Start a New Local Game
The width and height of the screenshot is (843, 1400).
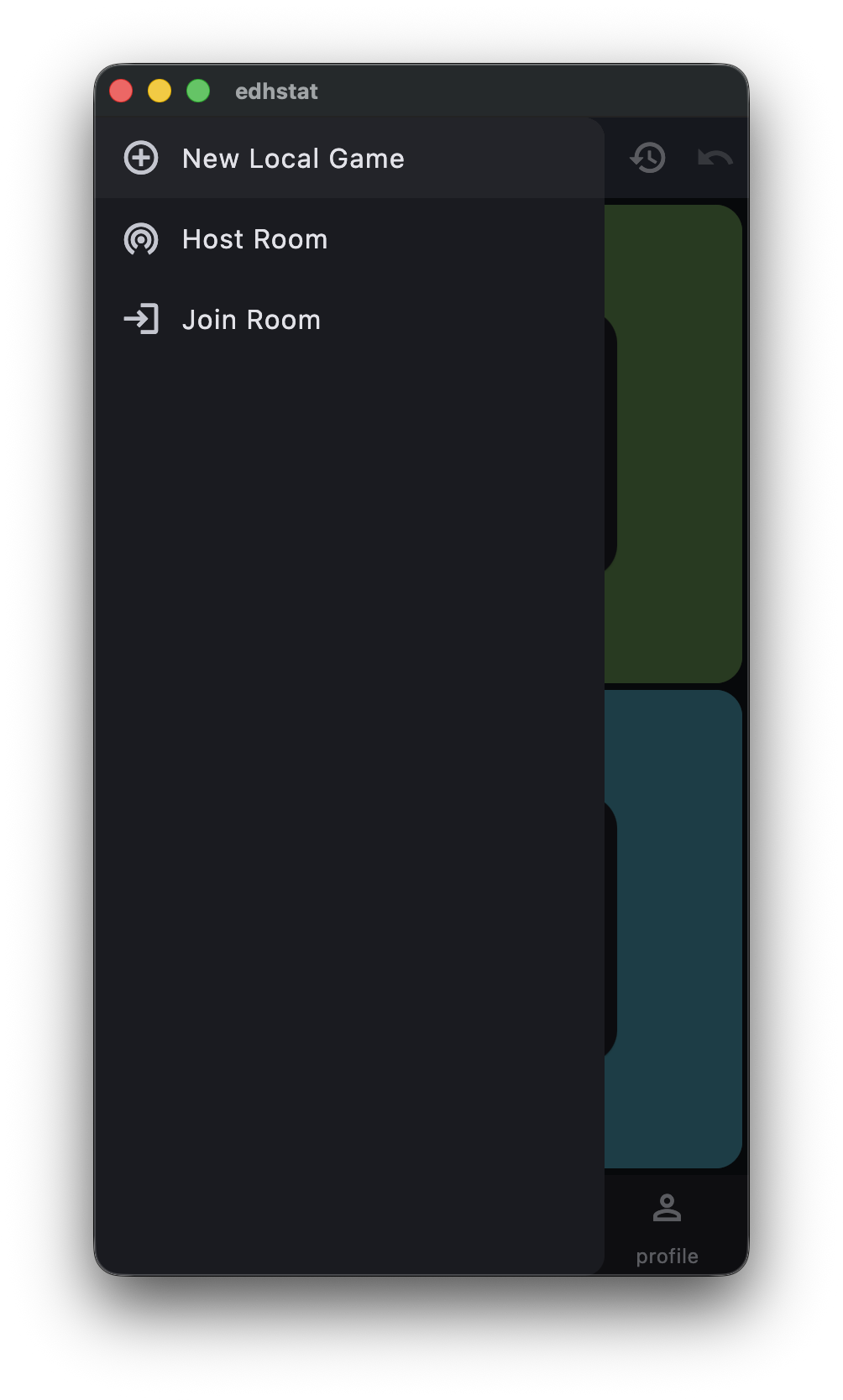pos(293,159)
